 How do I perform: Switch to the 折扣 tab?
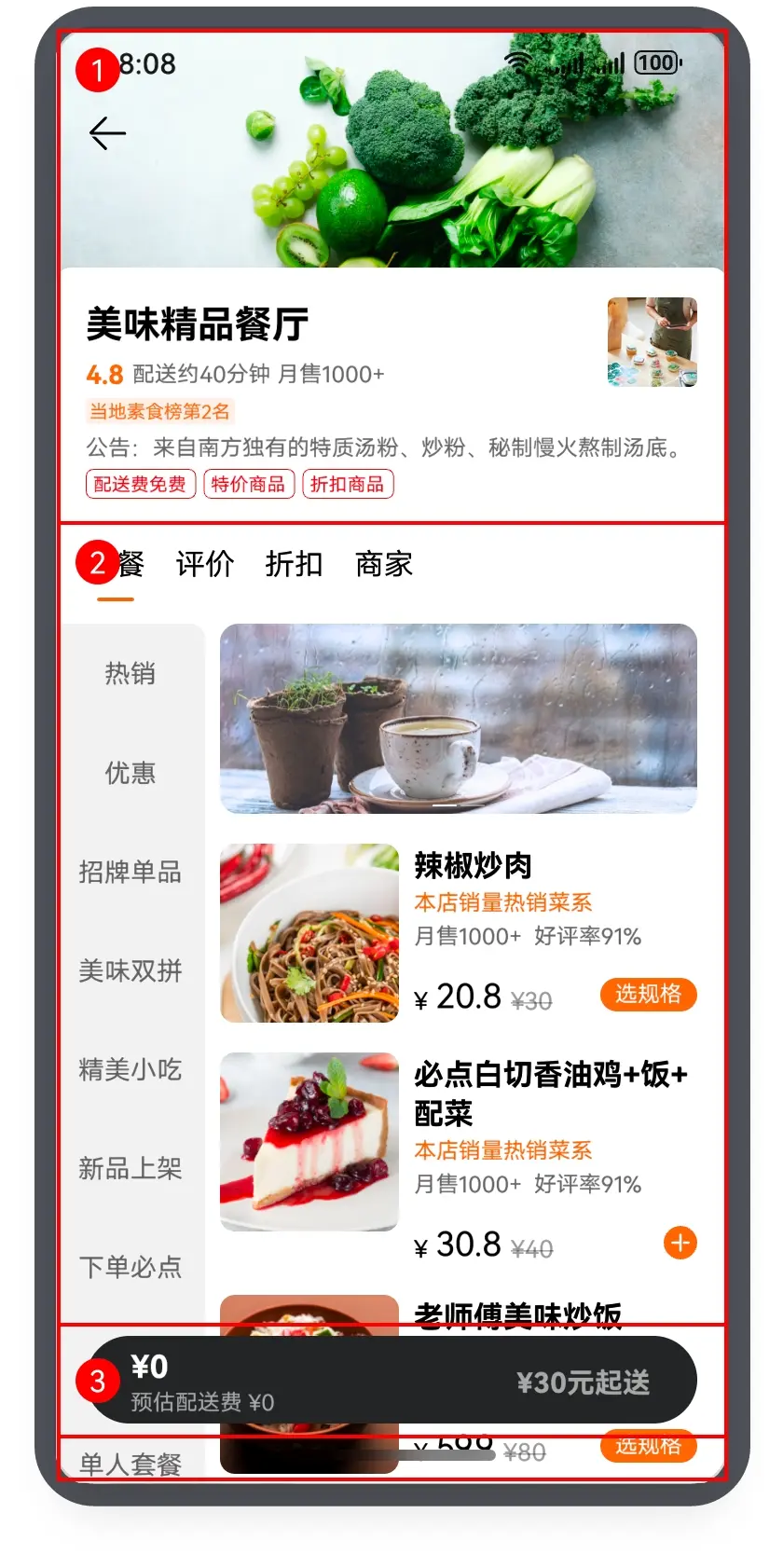pos(294,564)
